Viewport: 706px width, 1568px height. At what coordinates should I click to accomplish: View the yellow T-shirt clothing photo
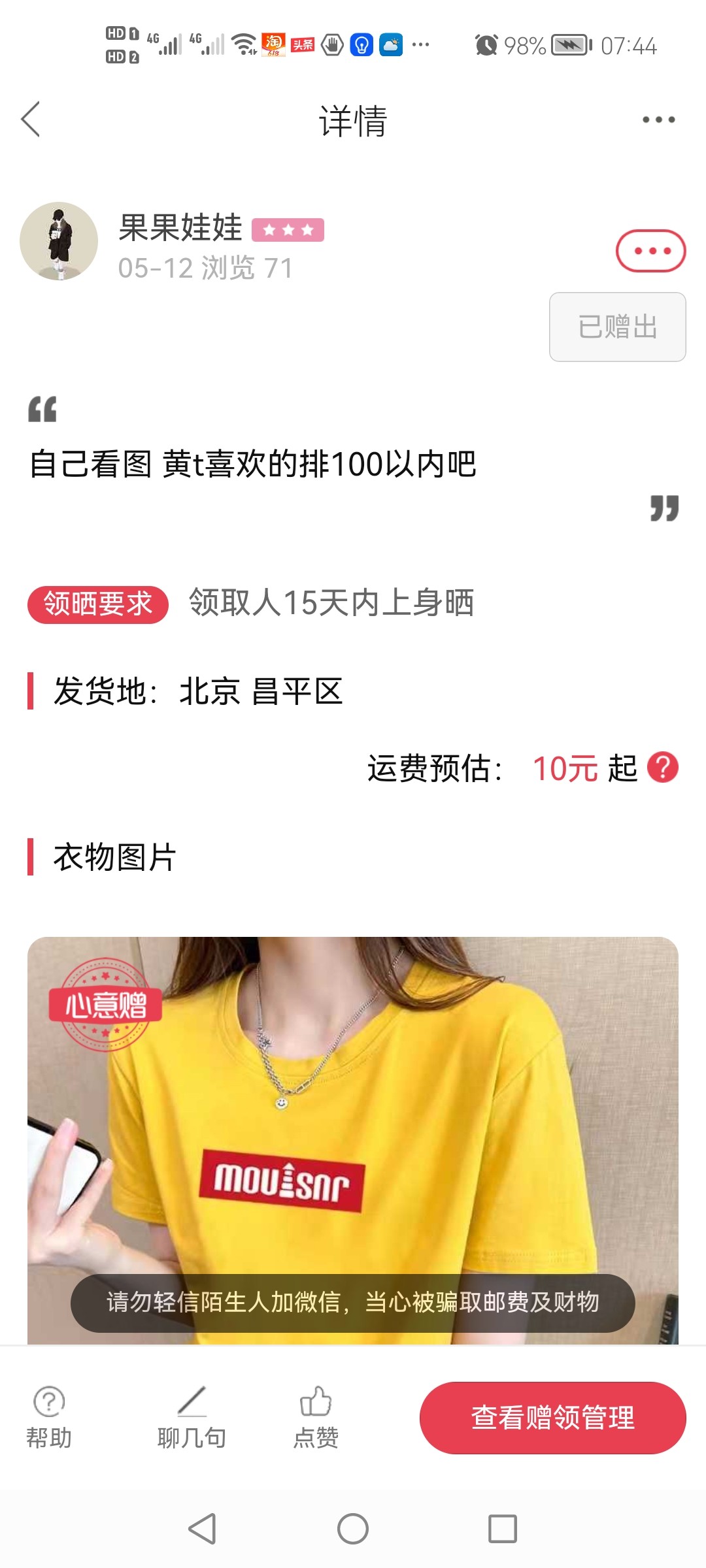click(353, 1137)
